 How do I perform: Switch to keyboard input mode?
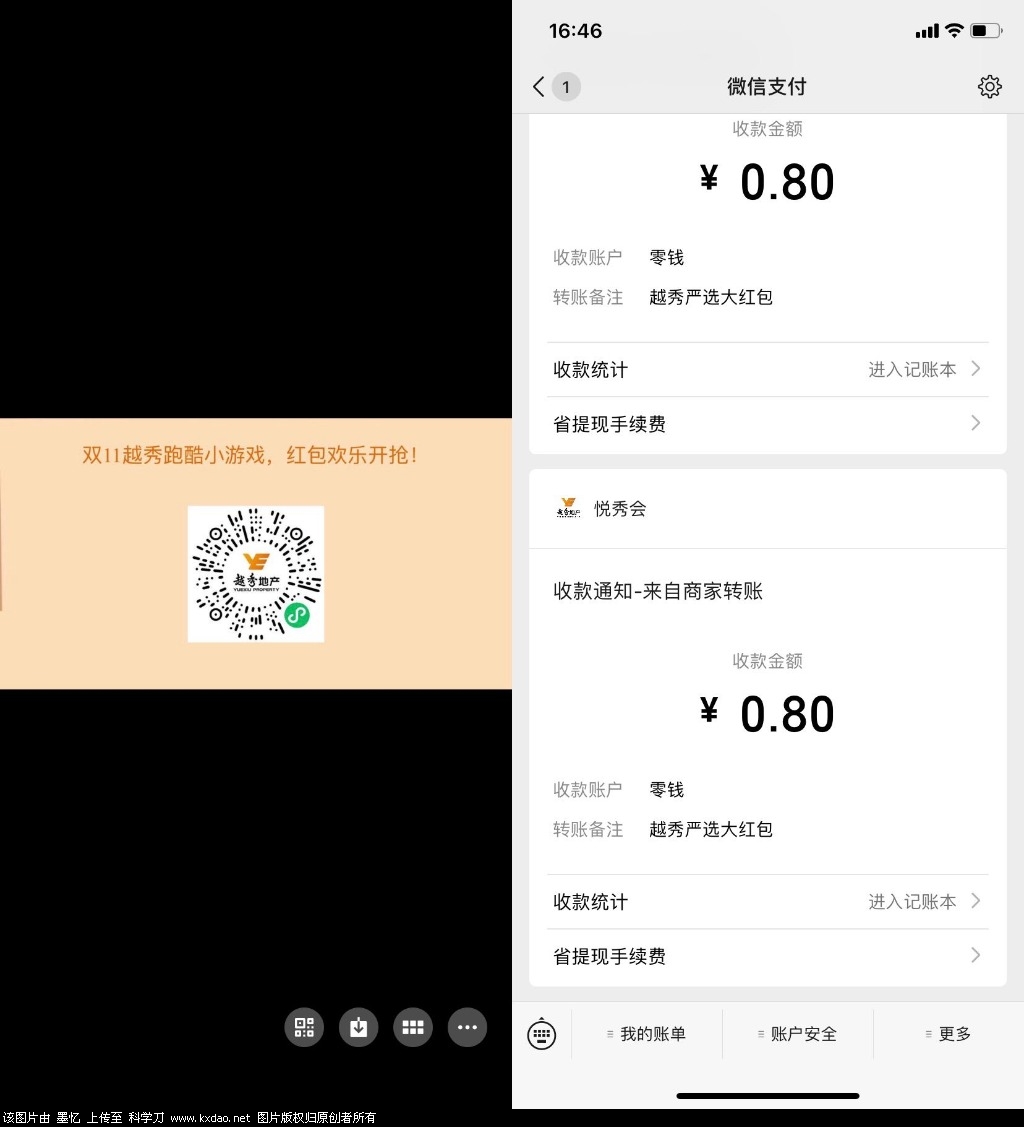[x=542, y=1034]
